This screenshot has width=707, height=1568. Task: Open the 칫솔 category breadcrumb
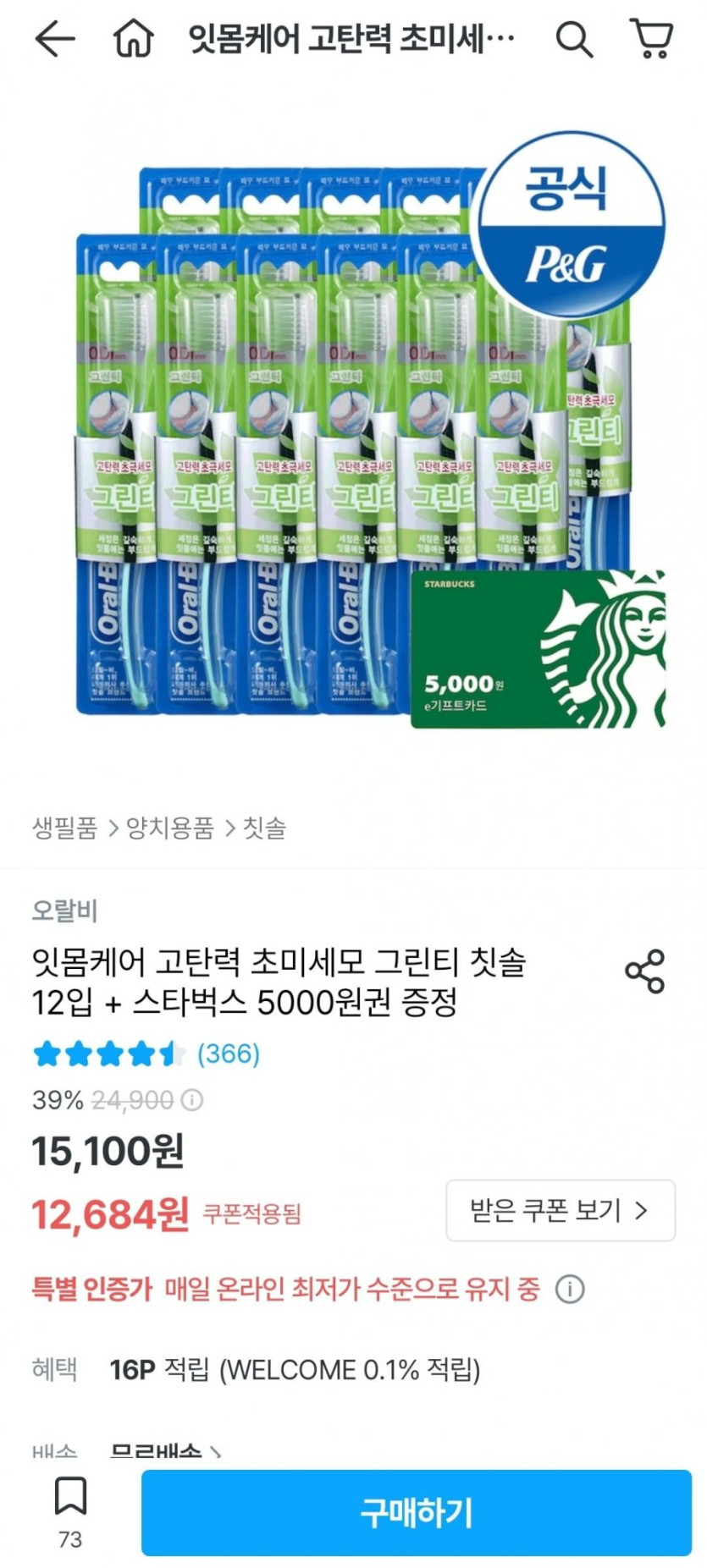(265, 827)
